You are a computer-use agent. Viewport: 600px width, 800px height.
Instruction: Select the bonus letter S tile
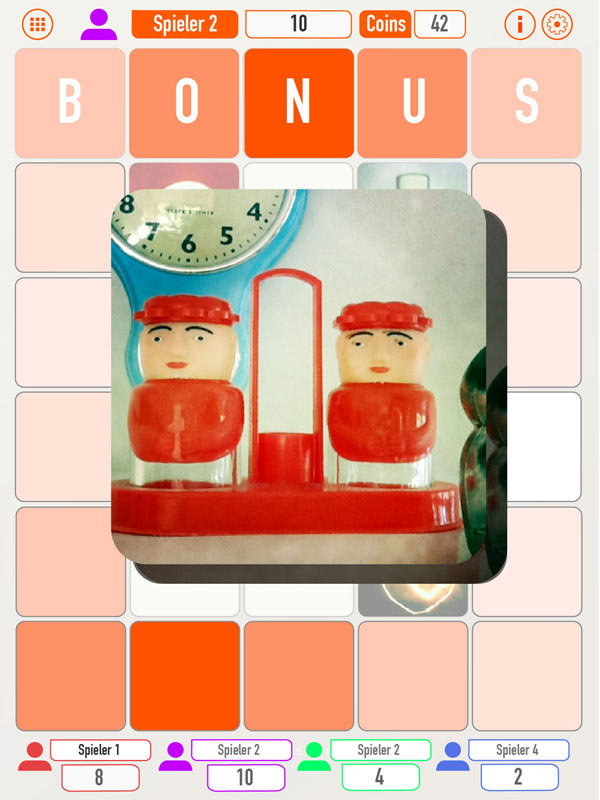[x=526, y=103]
